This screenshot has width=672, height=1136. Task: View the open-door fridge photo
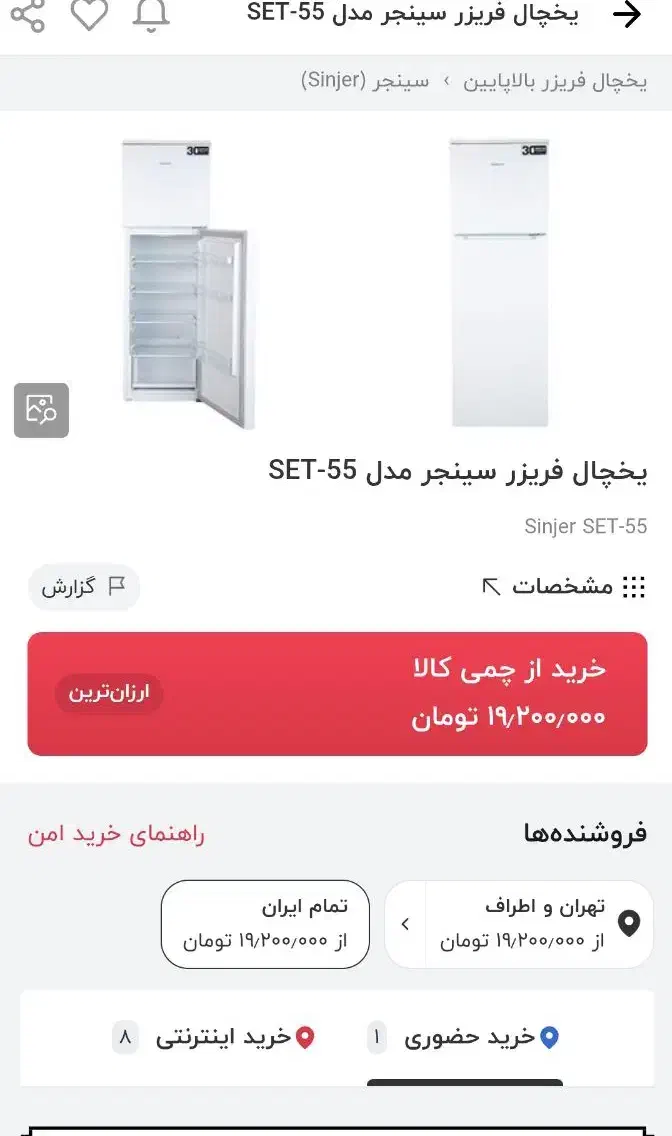point(184,283)
